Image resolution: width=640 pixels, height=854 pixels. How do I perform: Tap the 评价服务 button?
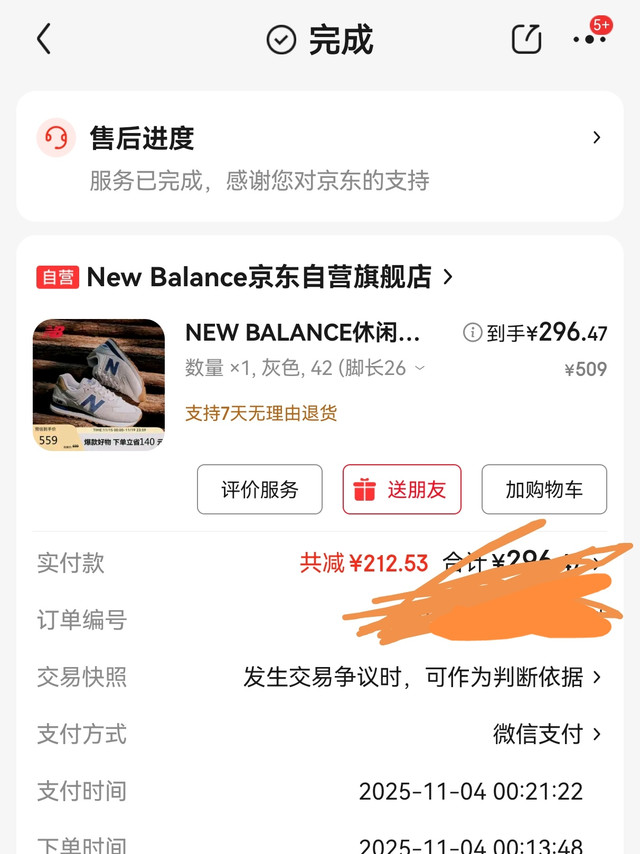[x=260, y=490]
